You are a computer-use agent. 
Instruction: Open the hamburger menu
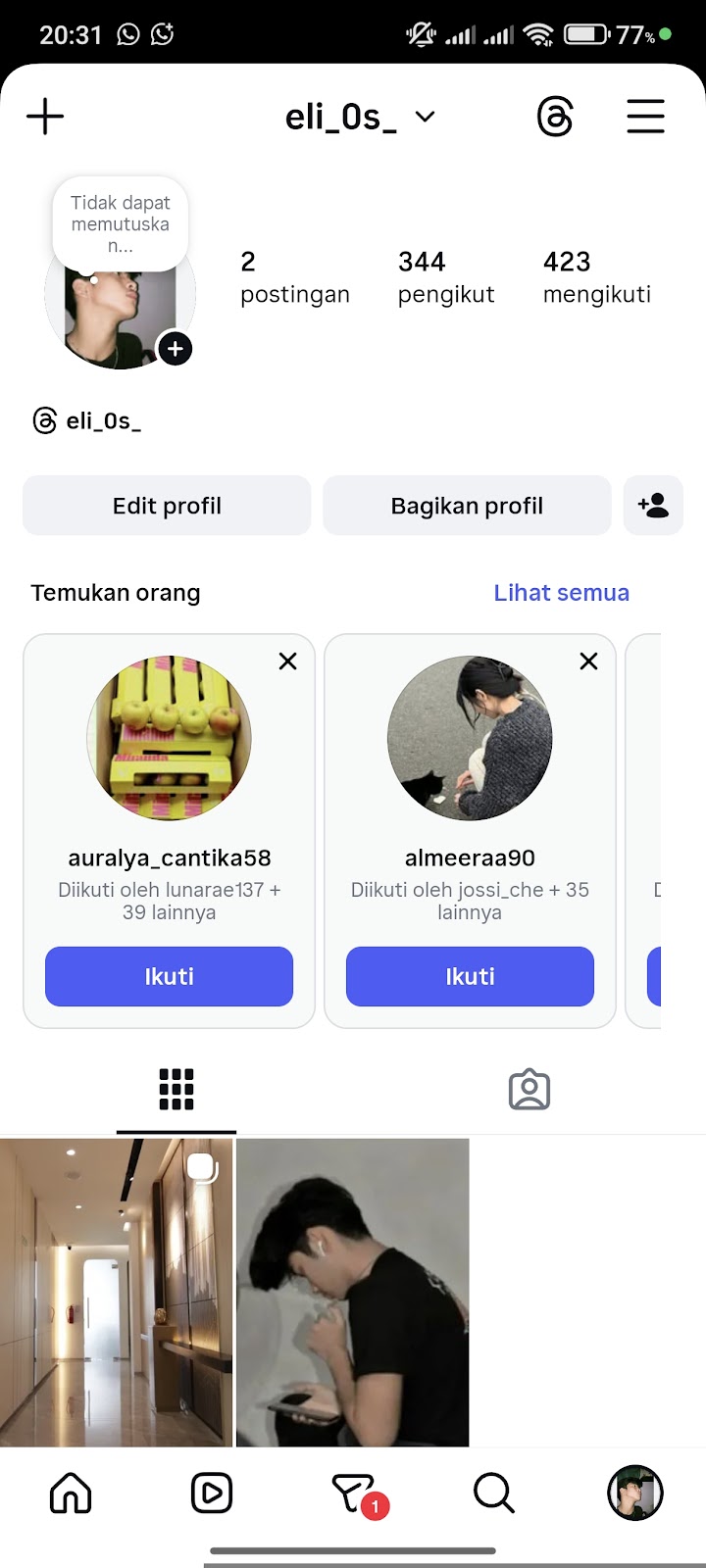tap(645, 117)
